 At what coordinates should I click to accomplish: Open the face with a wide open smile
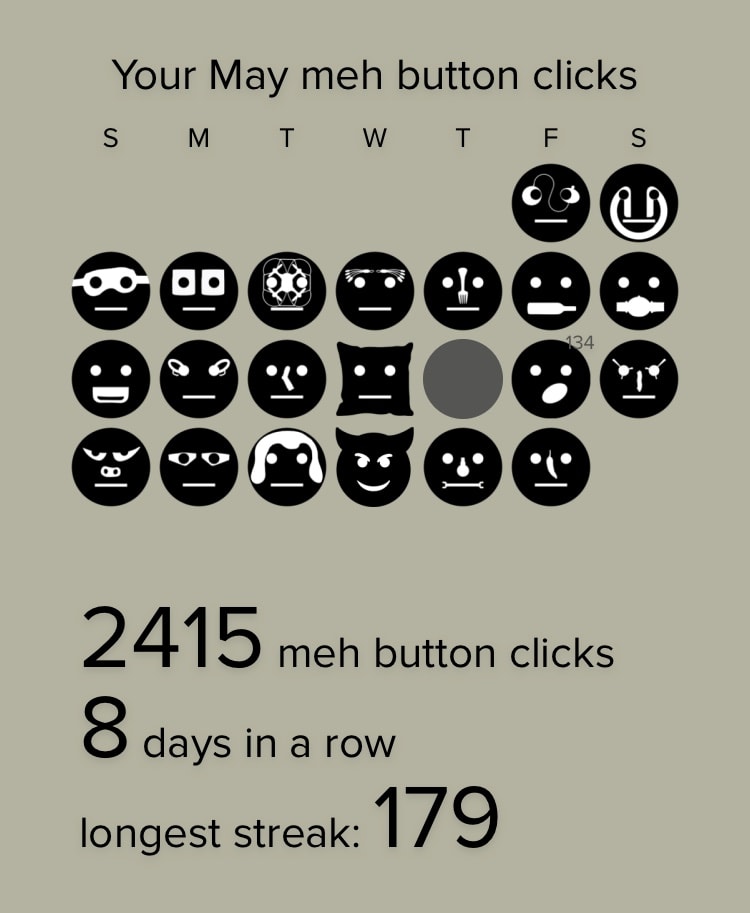point(110,379)
